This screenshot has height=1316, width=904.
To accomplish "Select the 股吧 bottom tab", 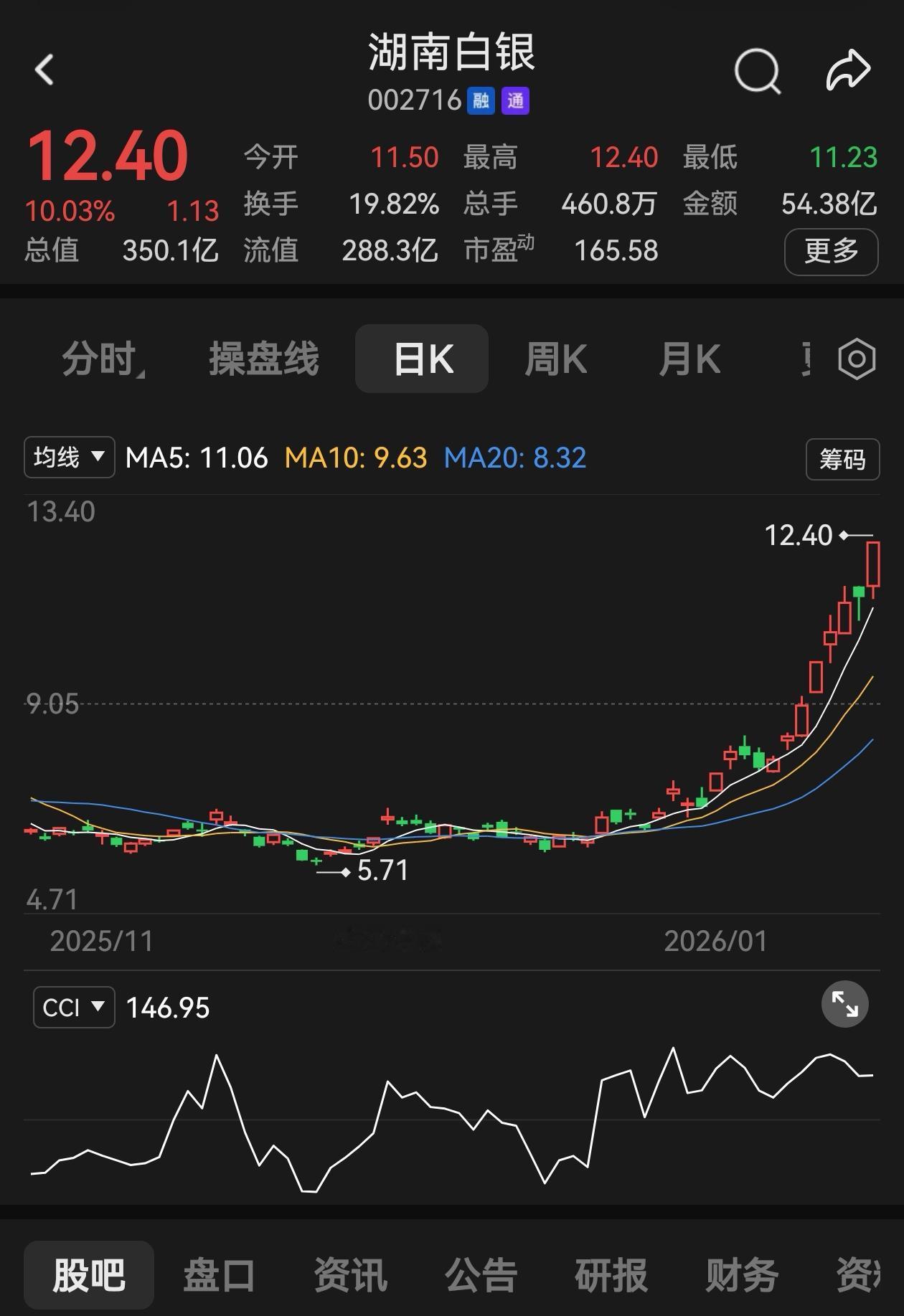I will (89, 1275).
